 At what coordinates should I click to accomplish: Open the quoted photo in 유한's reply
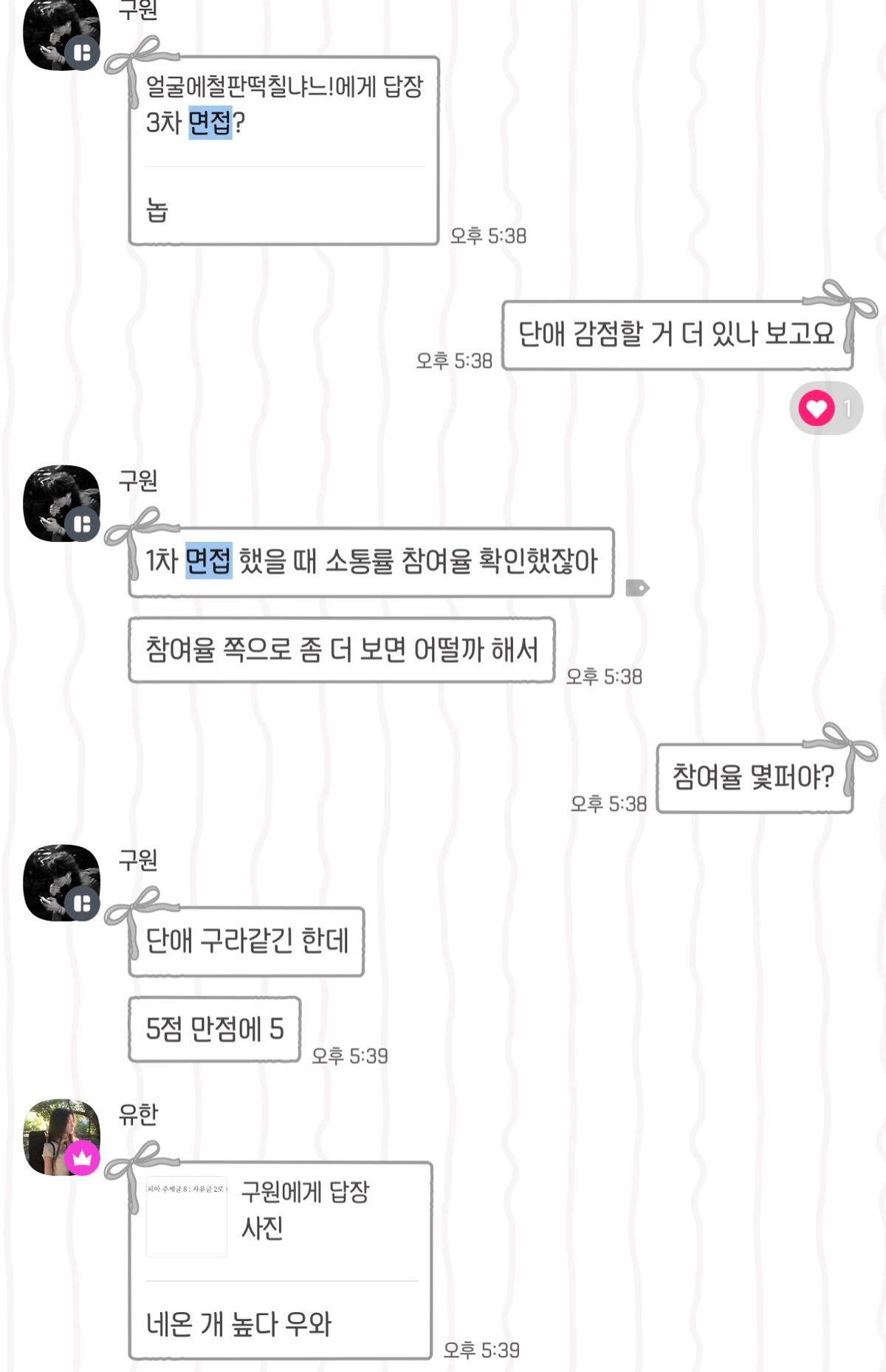click(x=187, y=1217)
